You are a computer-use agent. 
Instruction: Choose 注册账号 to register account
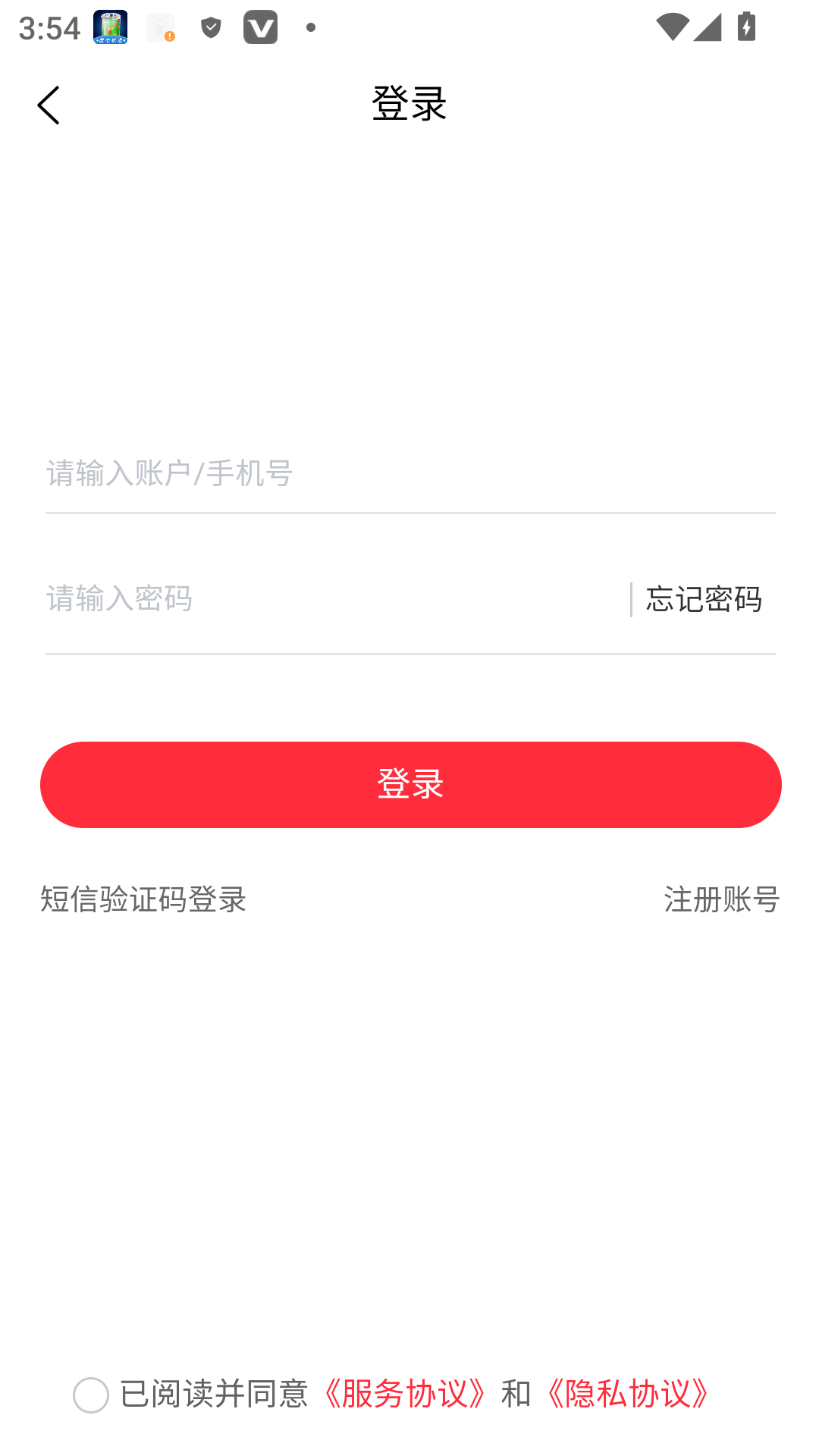pyautogui.click(x=721, y=900)
